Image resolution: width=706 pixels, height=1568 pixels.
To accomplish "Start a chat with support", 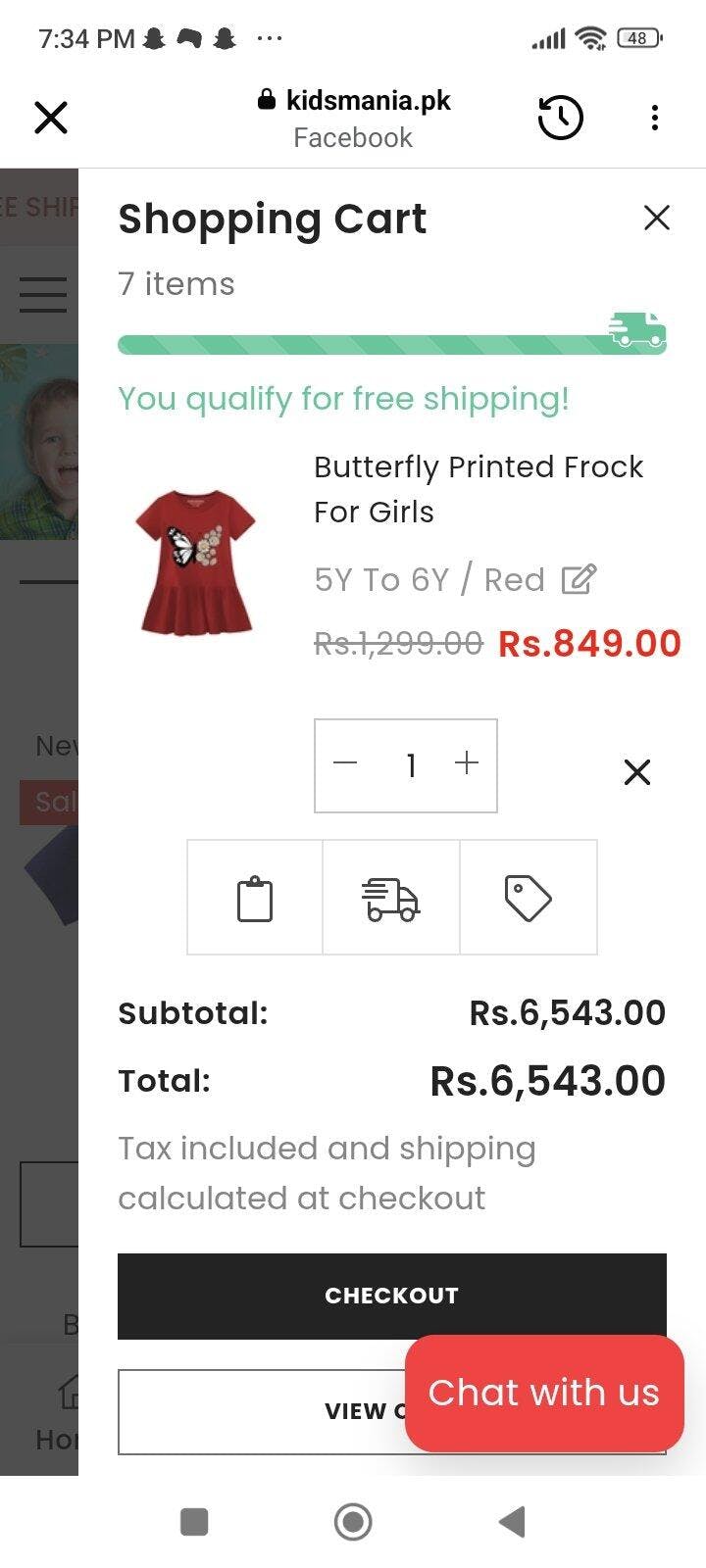I will coord(544,1393).
